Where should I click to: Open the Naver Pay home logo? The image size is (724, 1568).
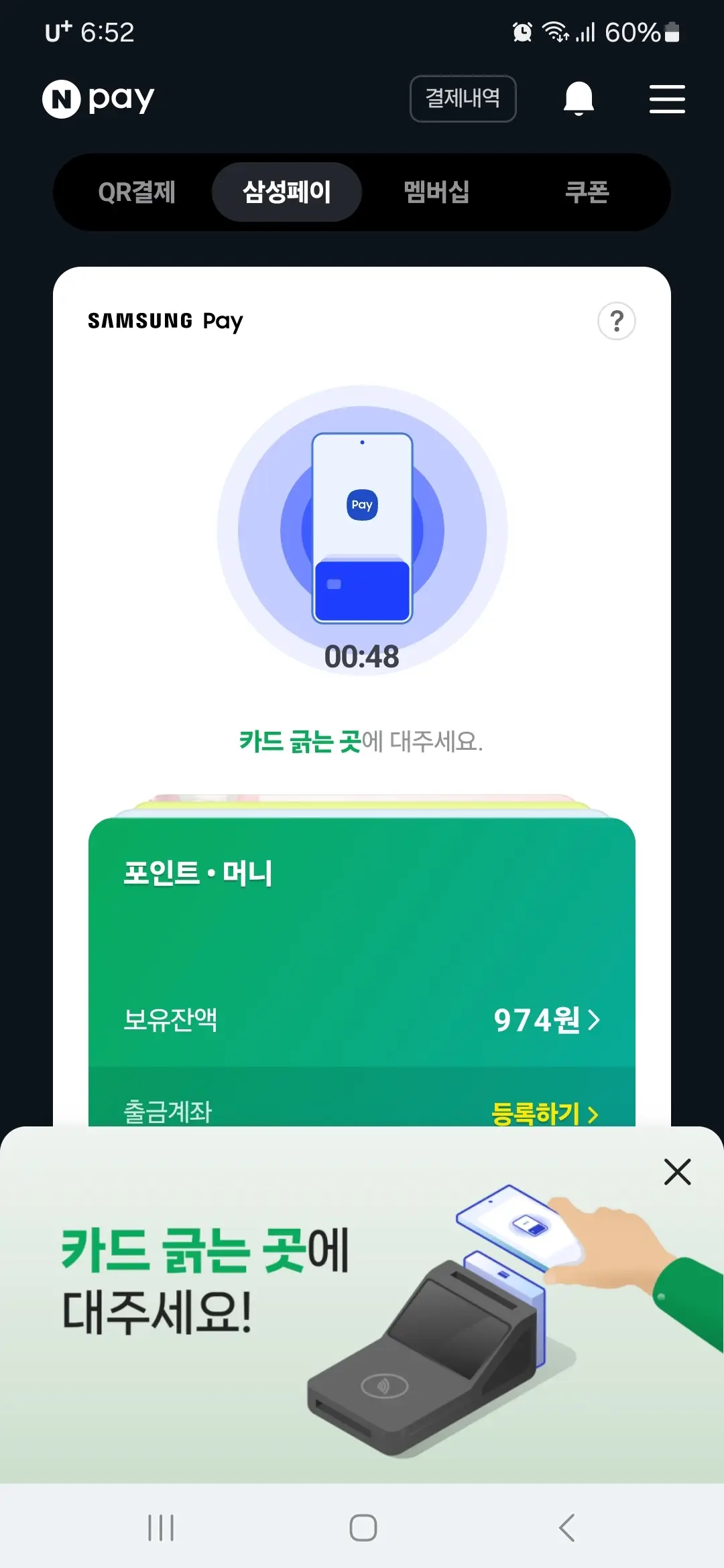tap(99, 98)
